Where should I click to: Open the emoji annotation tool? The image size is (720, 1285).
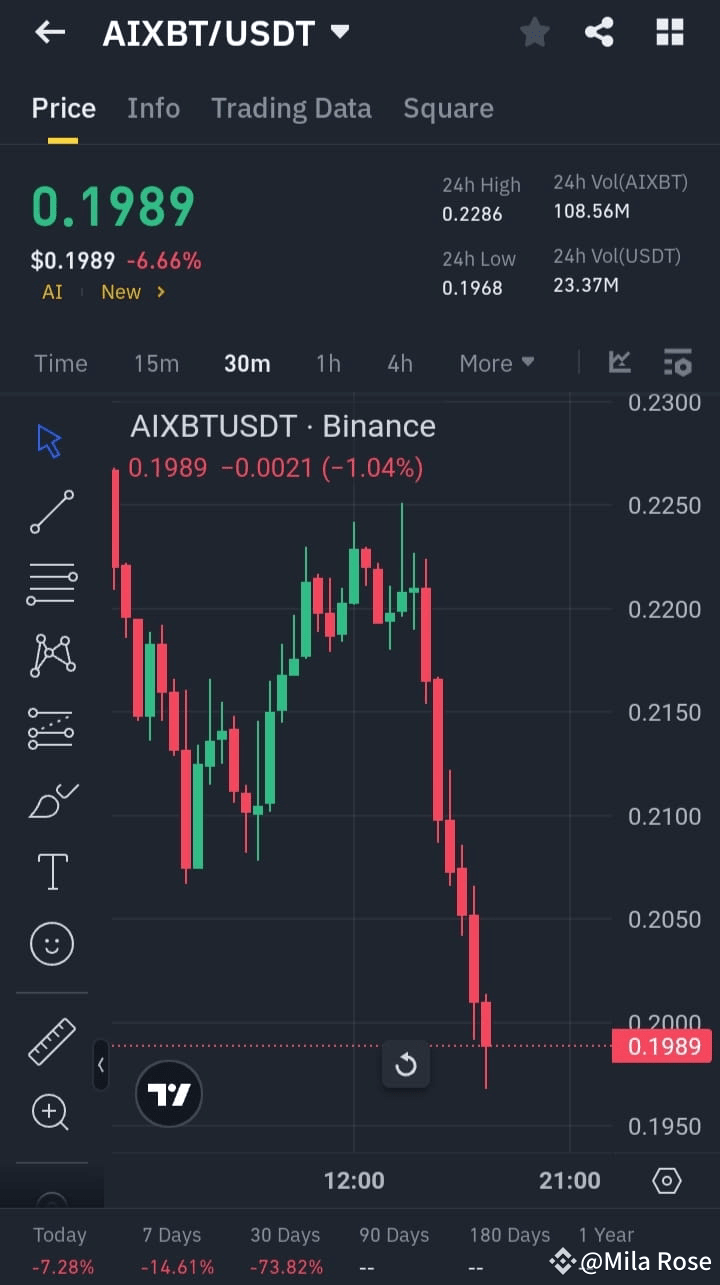point(52,943)
